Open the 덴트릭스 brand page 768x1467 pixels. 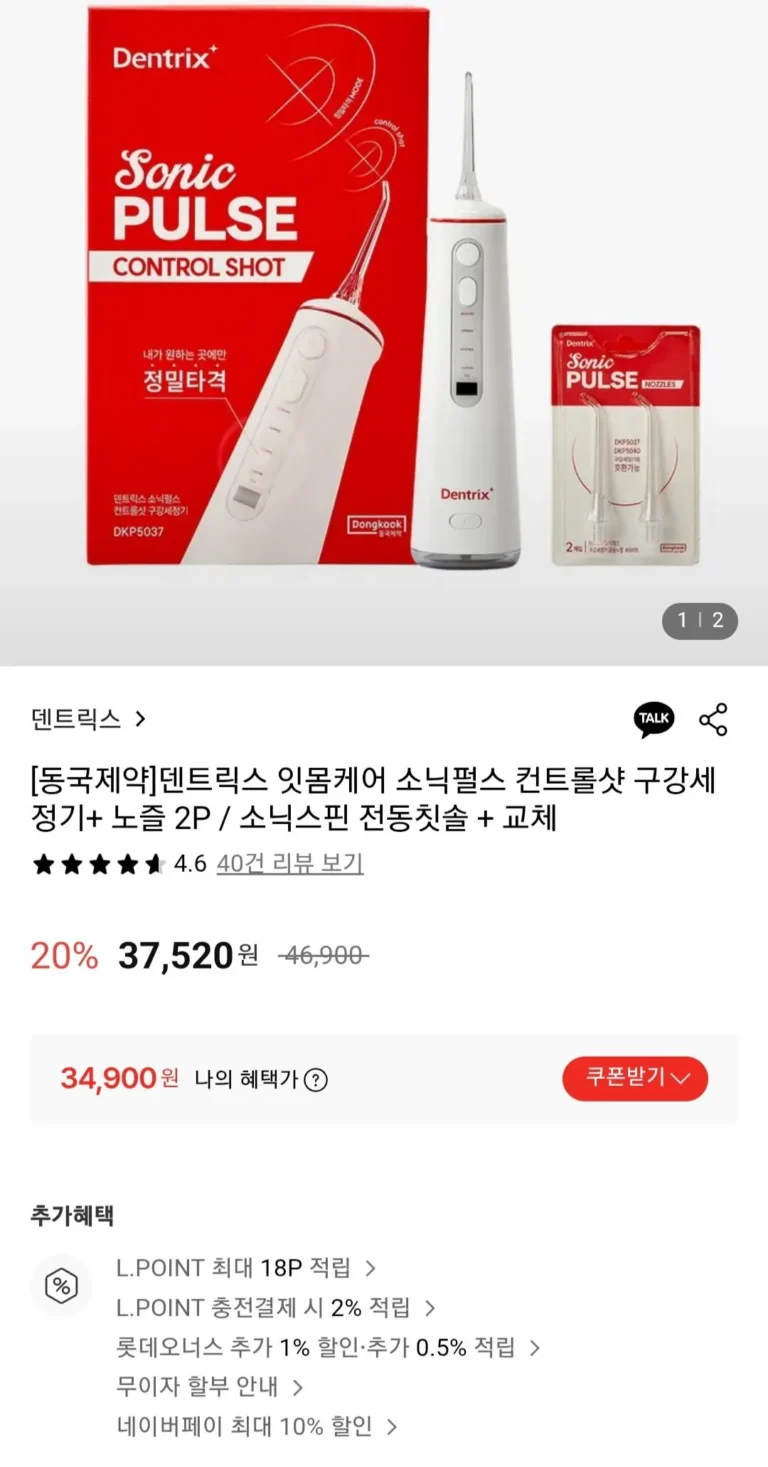(87, 719)
